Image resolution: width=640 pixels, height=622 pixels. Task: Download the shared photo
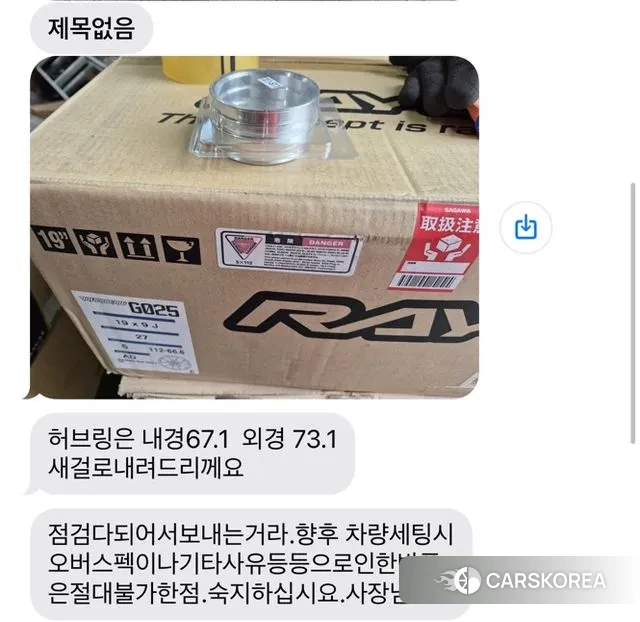click(525, 228)
